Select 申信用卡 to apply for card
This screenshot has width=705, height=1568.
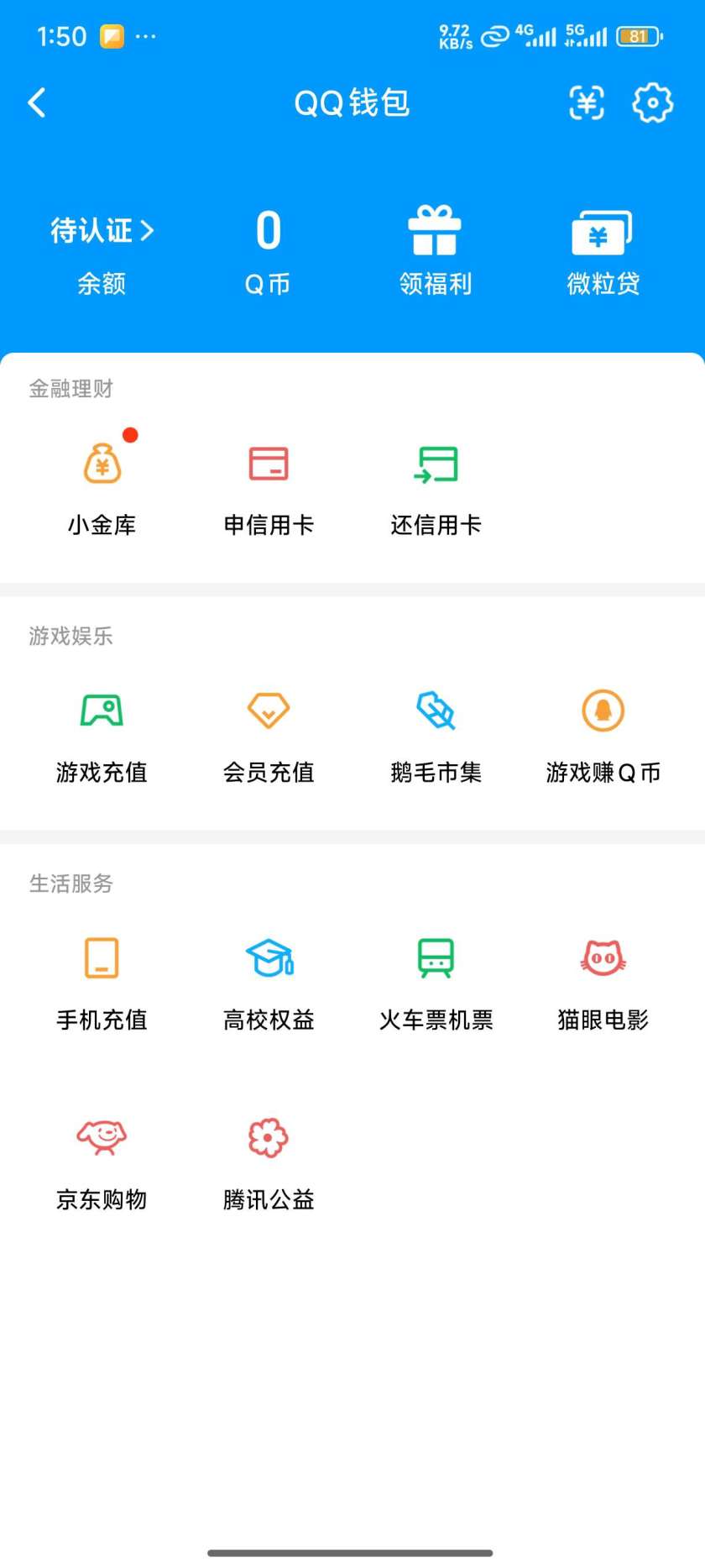pos(269,489)
